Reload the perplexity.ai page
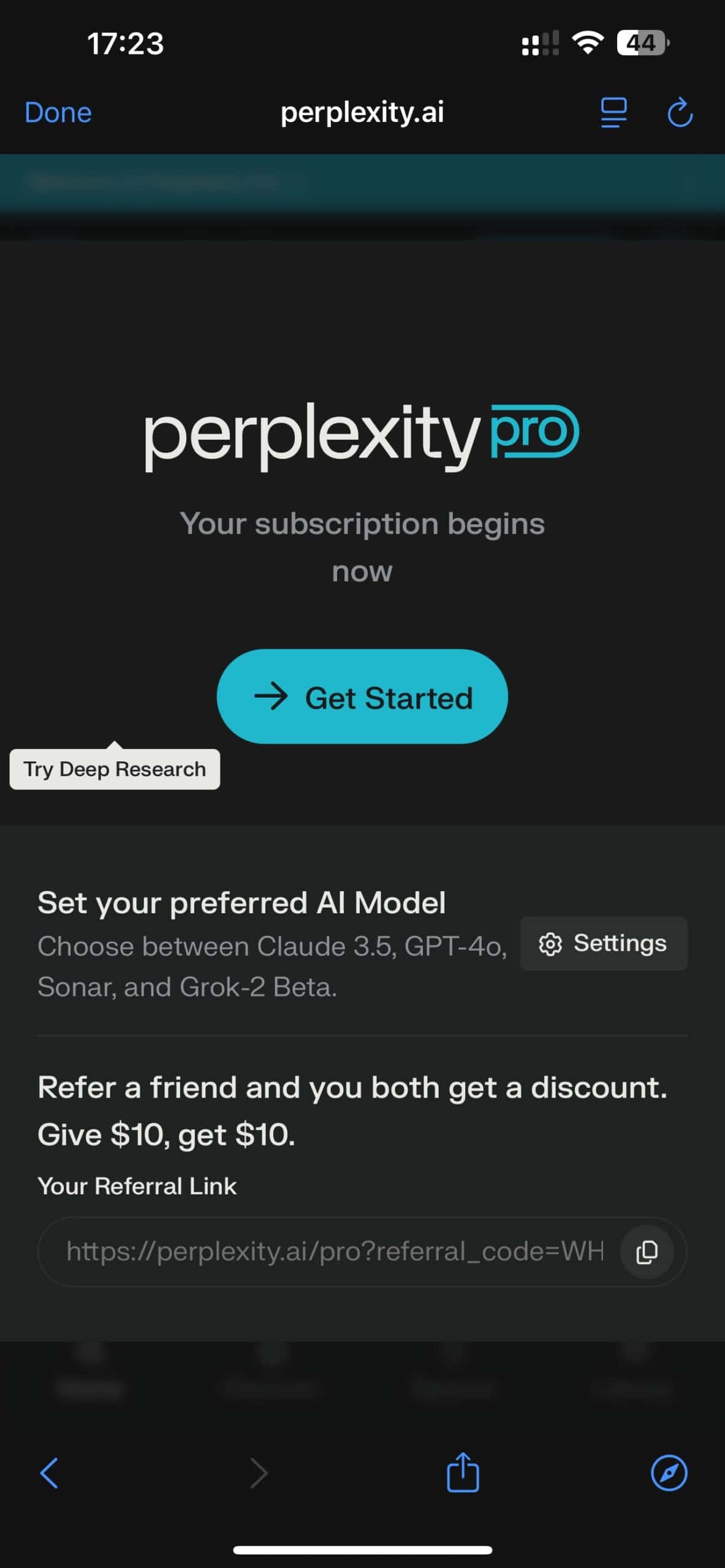 pyautogui.click(x=679, y=113)
